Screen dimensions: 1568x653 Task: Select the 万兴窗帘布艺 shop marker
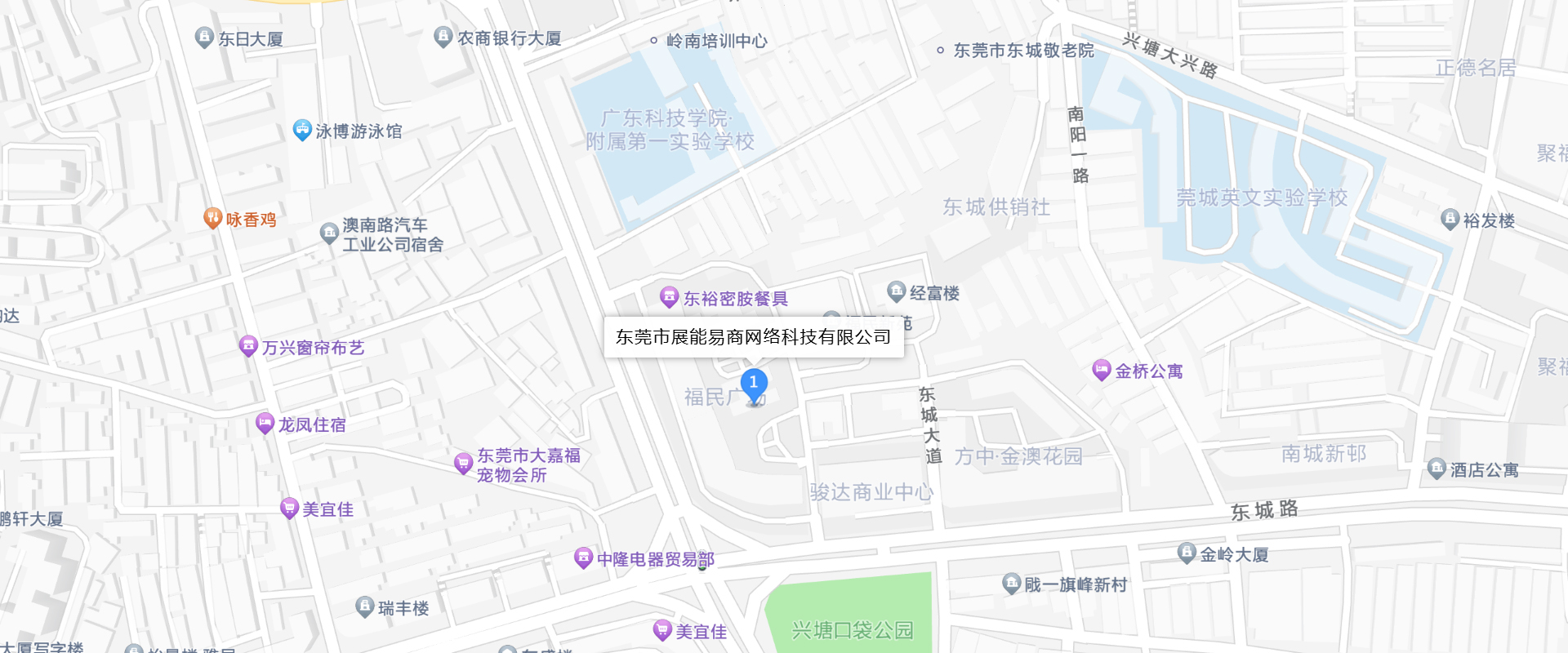(x=248, y=346)
